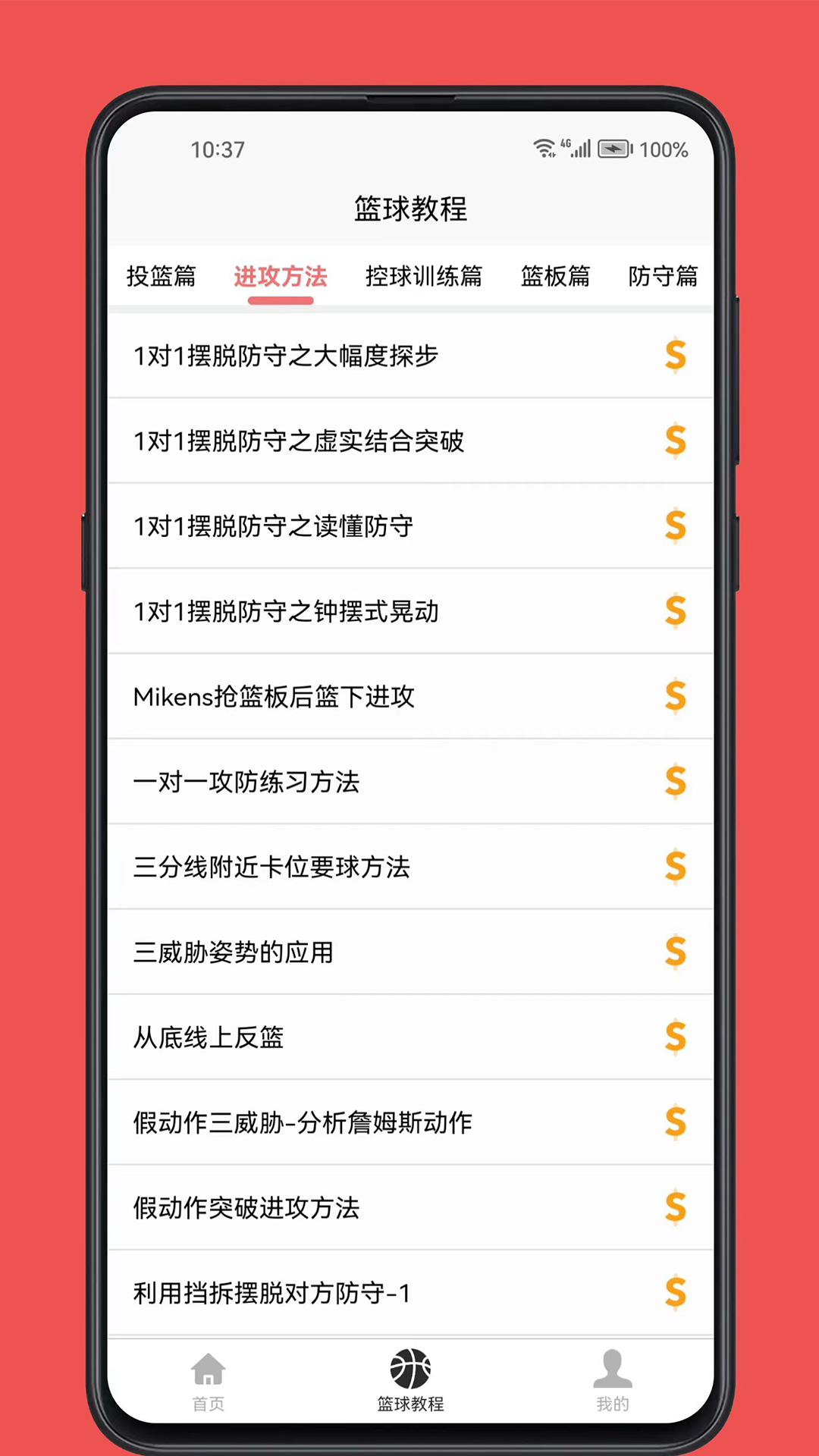The width and height of the screenshot is (819, 1456).
Task: Open the 控球训练篇 tab
Action: pos(424,278)
